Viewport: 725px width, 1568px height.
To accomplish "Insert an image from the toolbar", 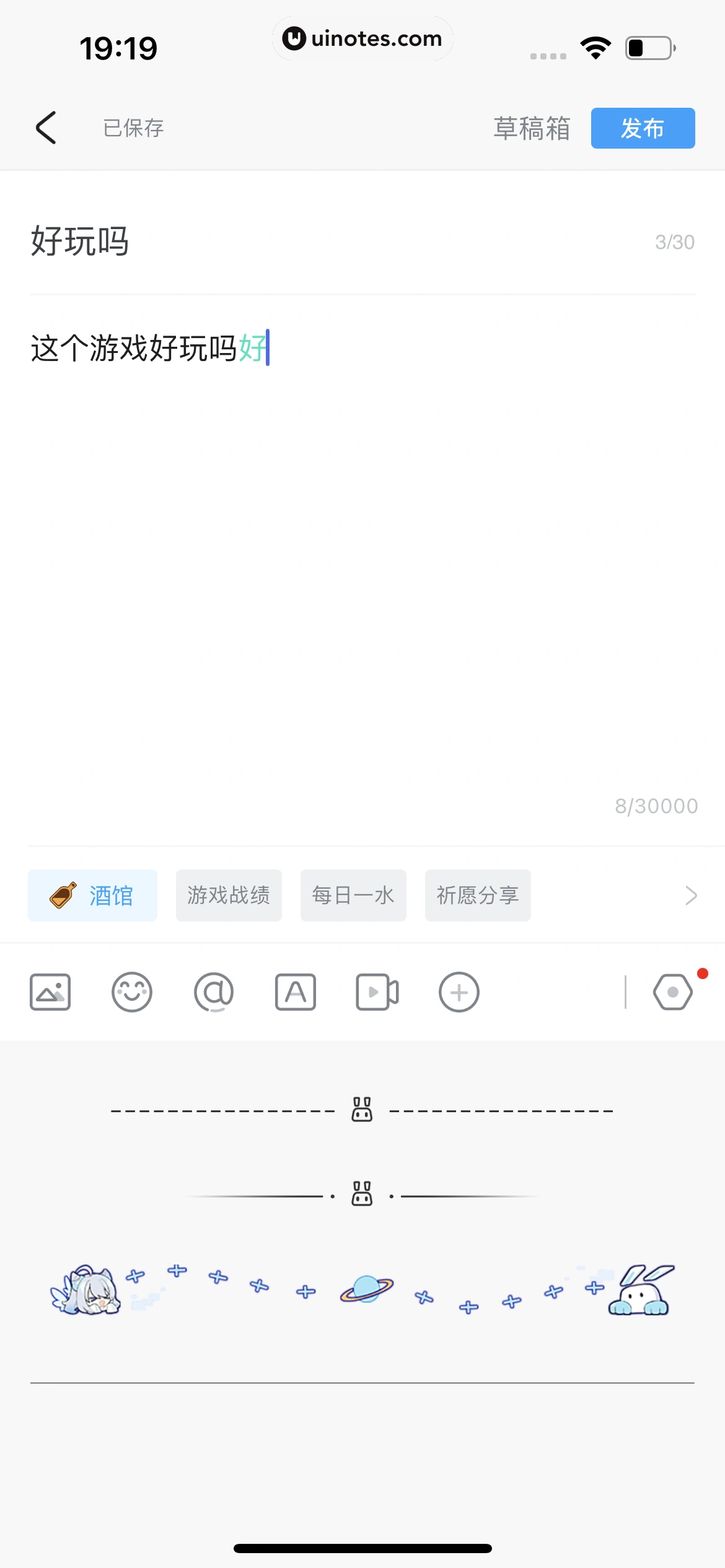I will click(50, 992).
